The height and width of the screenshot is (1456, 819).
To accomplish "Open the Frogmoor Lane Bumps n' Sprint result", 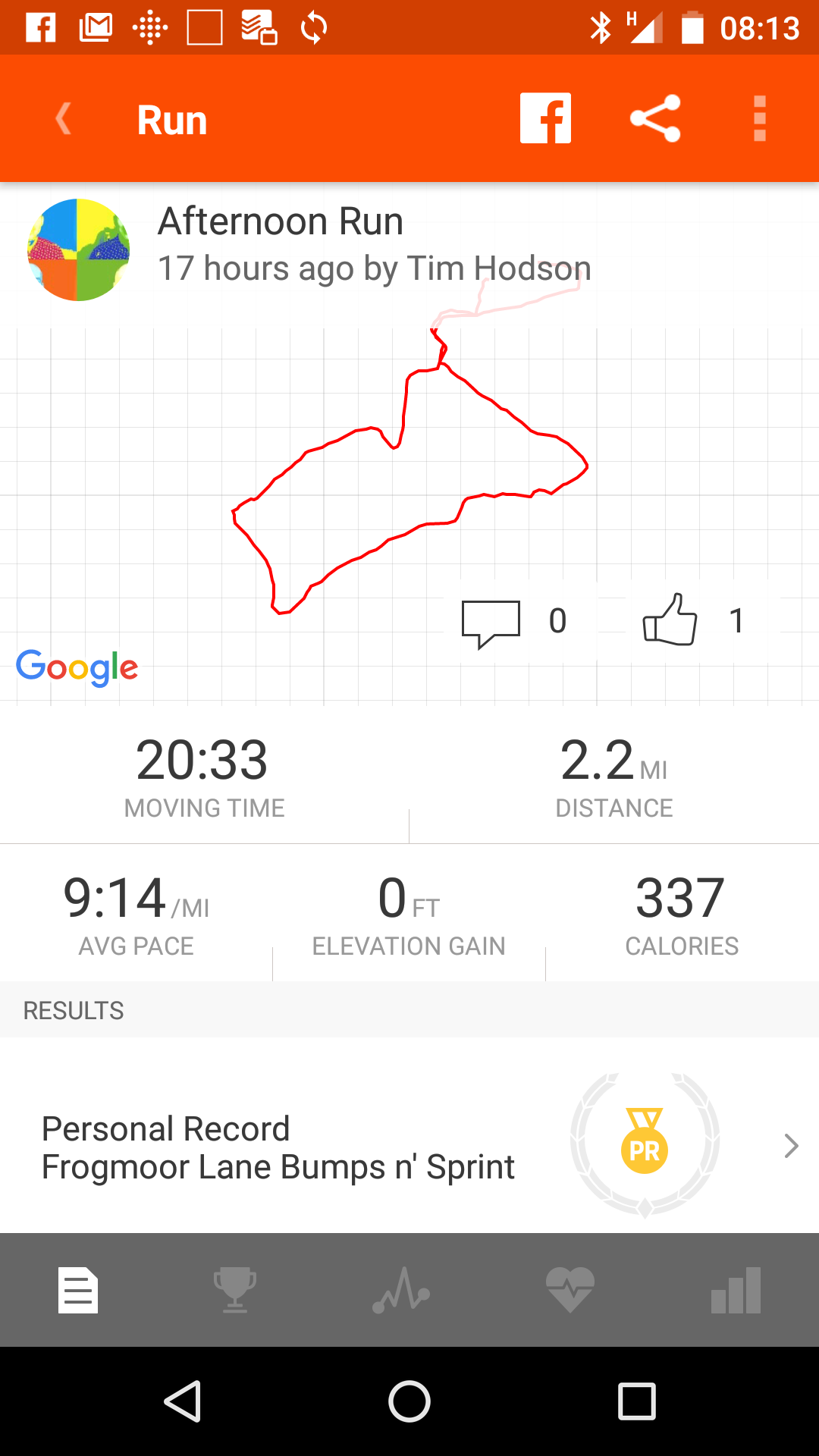I will click(409, 1147).
